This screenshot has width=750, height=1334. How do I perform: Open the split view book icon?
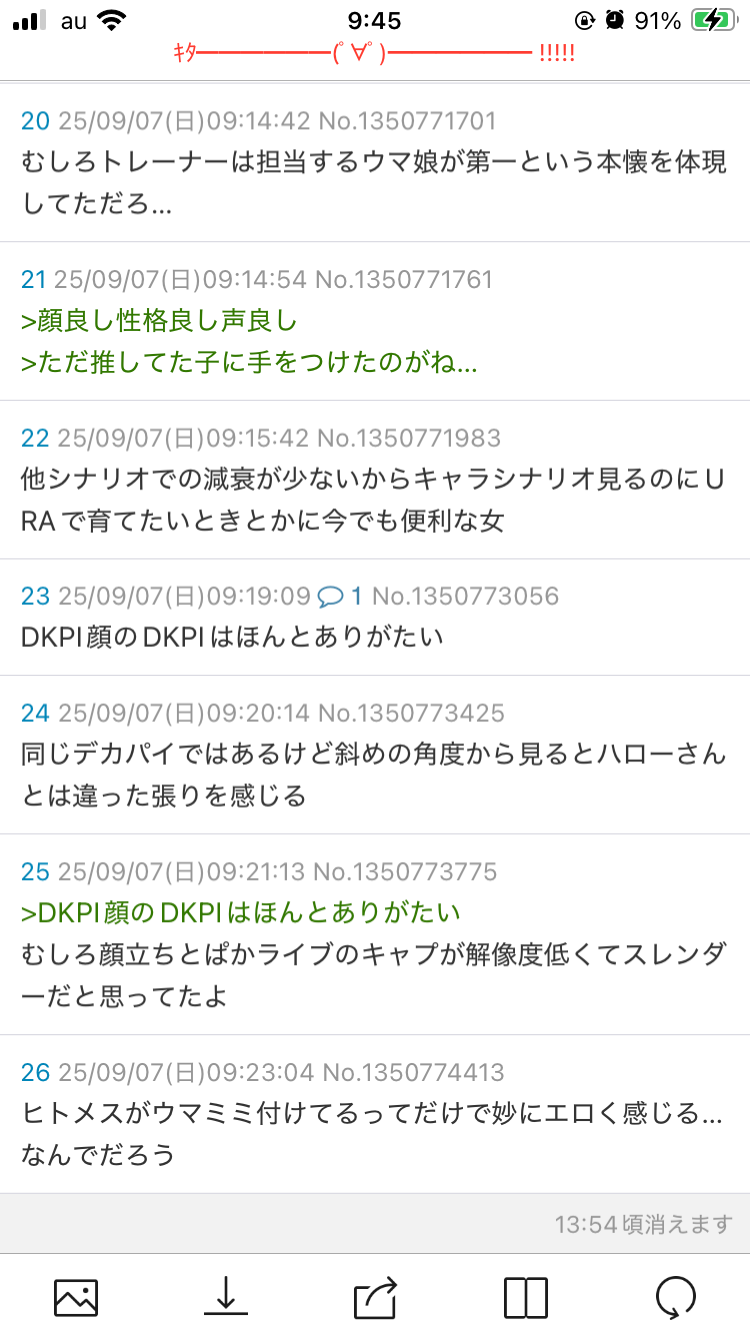click(x=526, y=1297)
